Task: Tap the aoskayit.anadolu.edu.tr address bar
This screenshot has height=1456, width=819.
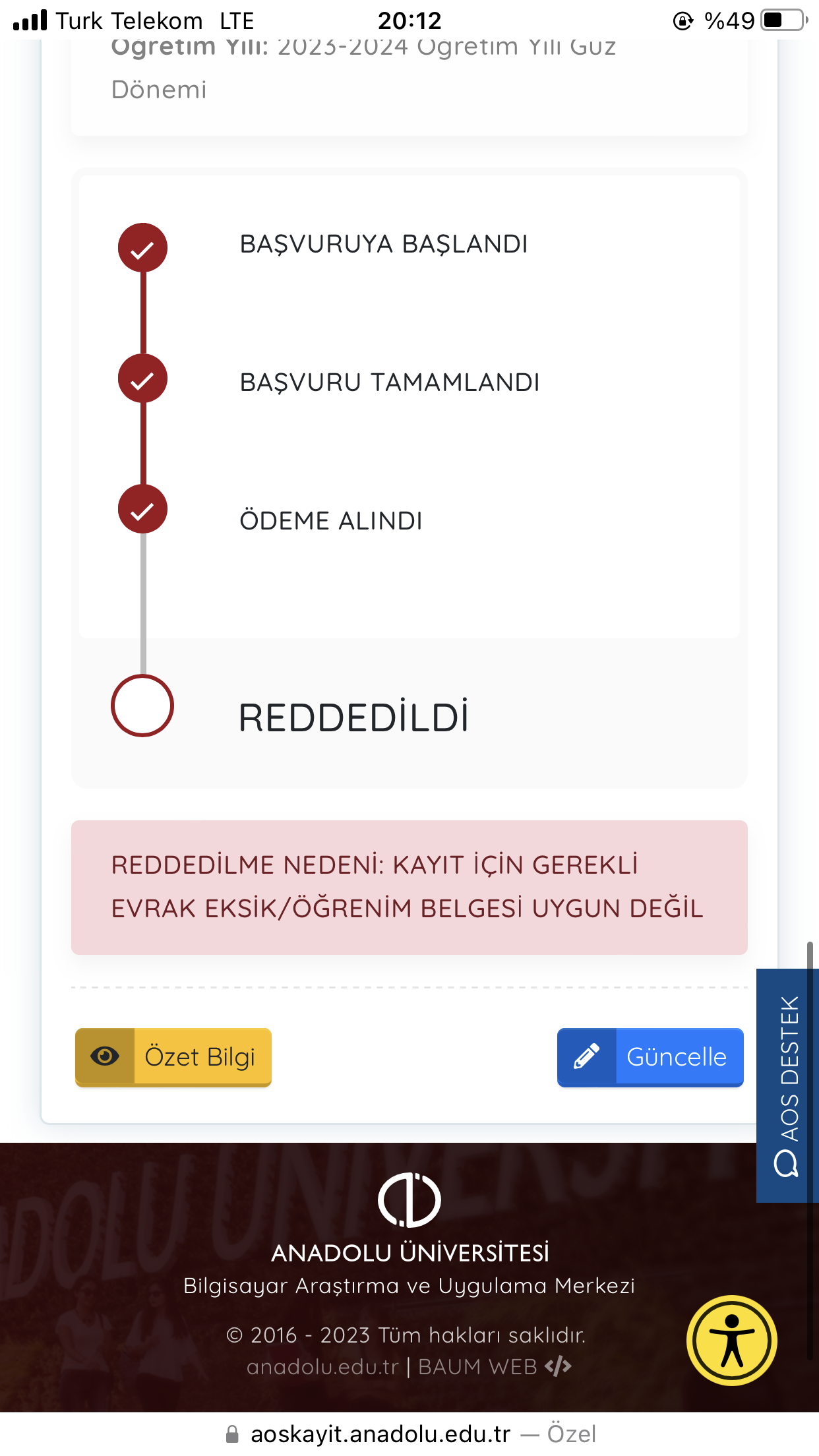Action: [x=409, y=1434]
